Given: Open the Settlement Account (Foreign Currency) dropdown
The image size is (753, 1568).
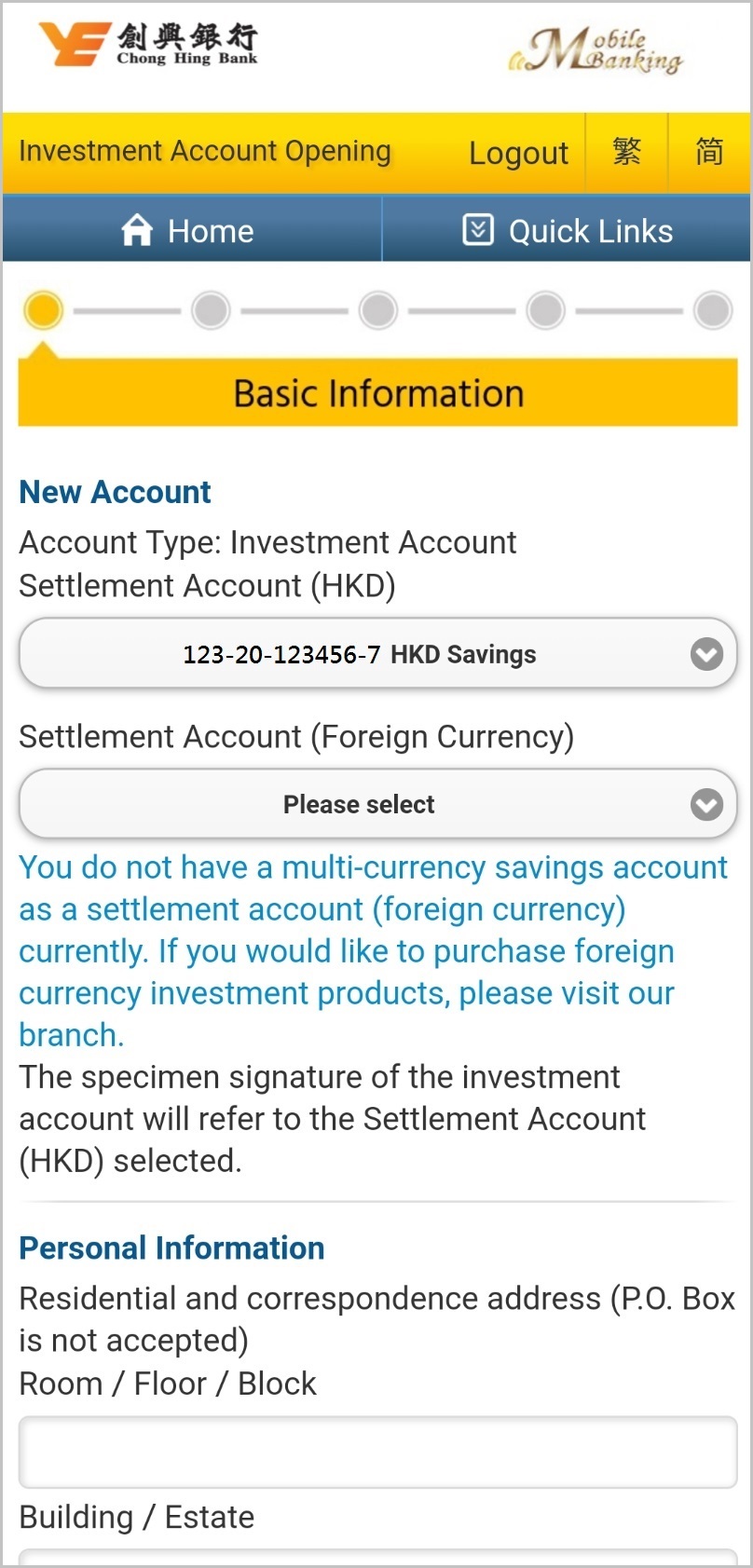Looking at the screenshot, I should (376, 803).
